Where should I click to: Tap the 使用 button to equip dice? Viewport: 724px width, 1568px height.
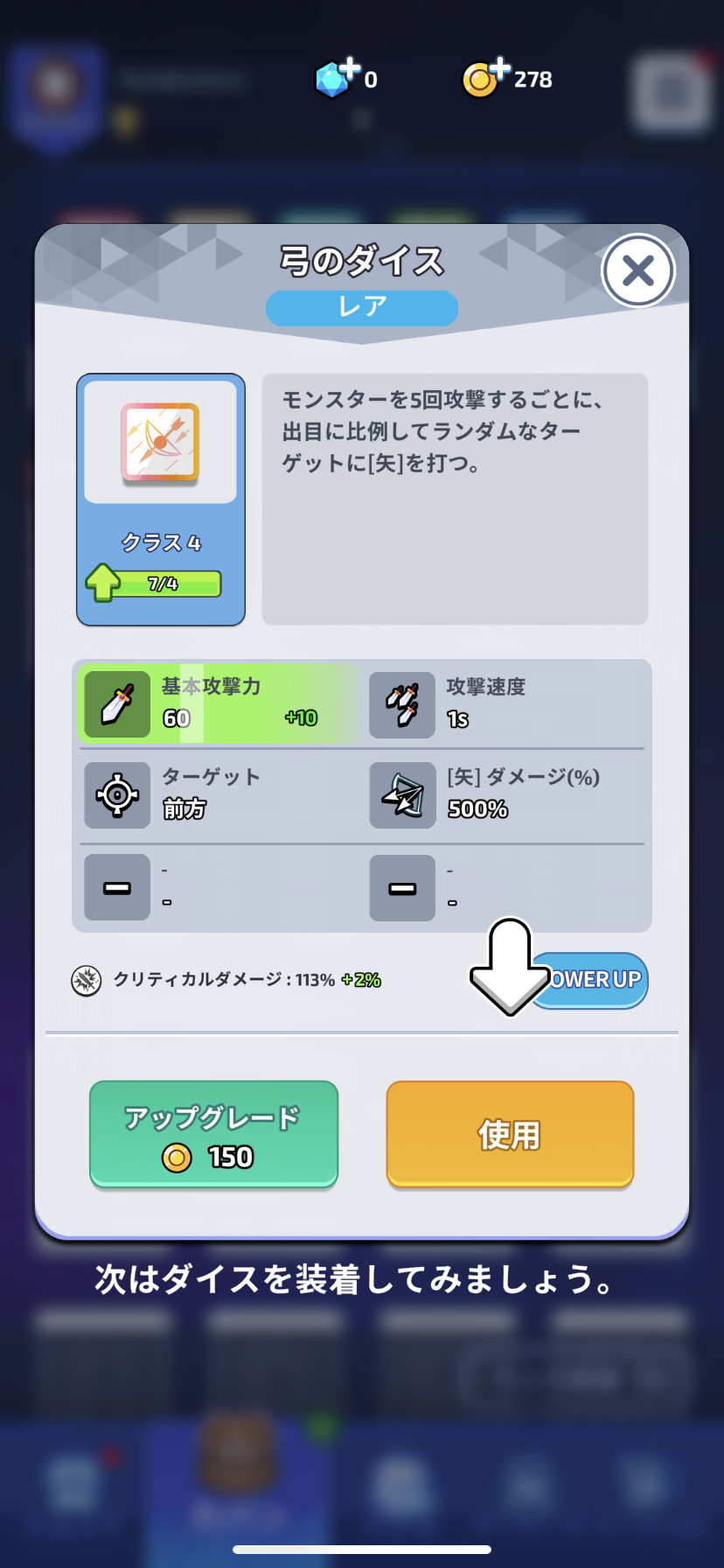[510, 1135]
